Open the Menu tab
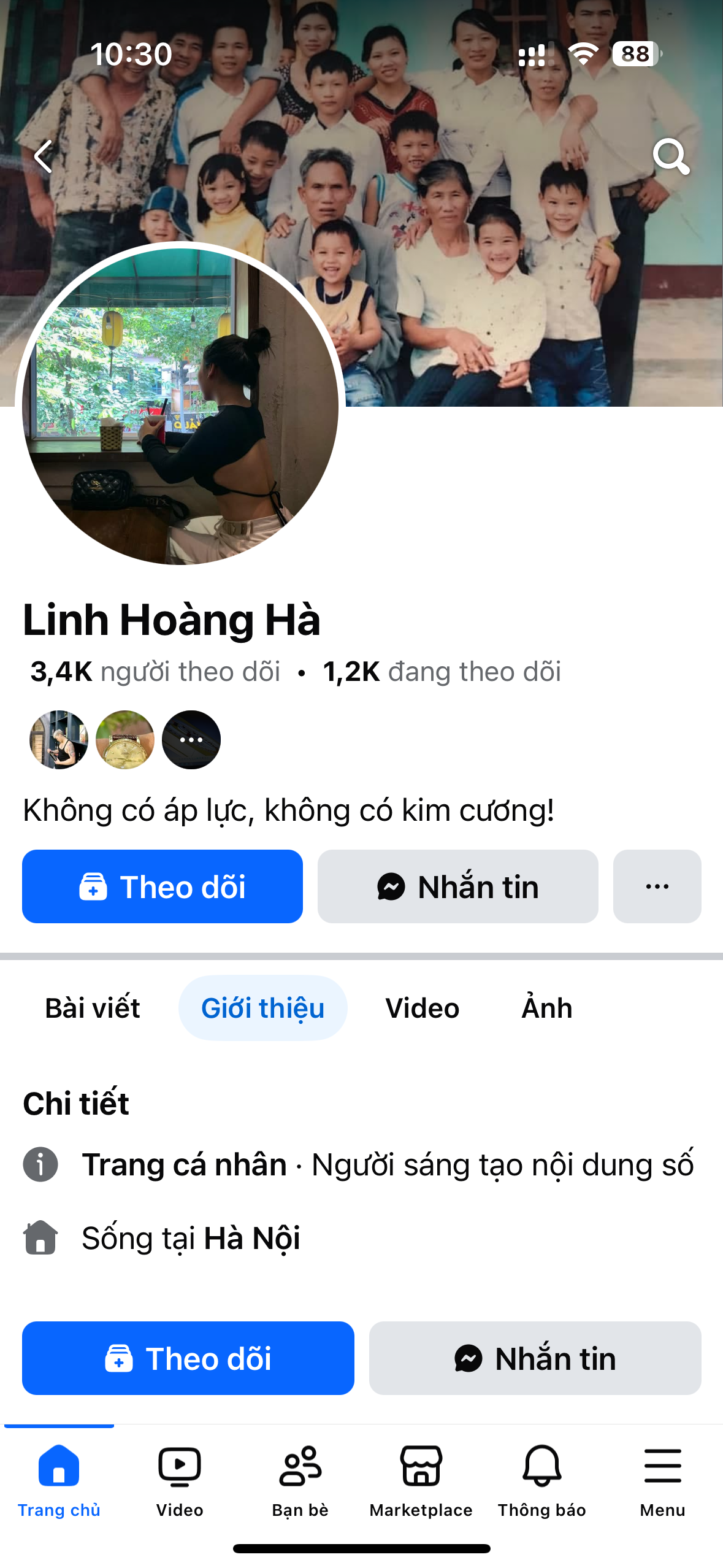The height and width of the screenshot is (1568, 723). [662, 1480]
